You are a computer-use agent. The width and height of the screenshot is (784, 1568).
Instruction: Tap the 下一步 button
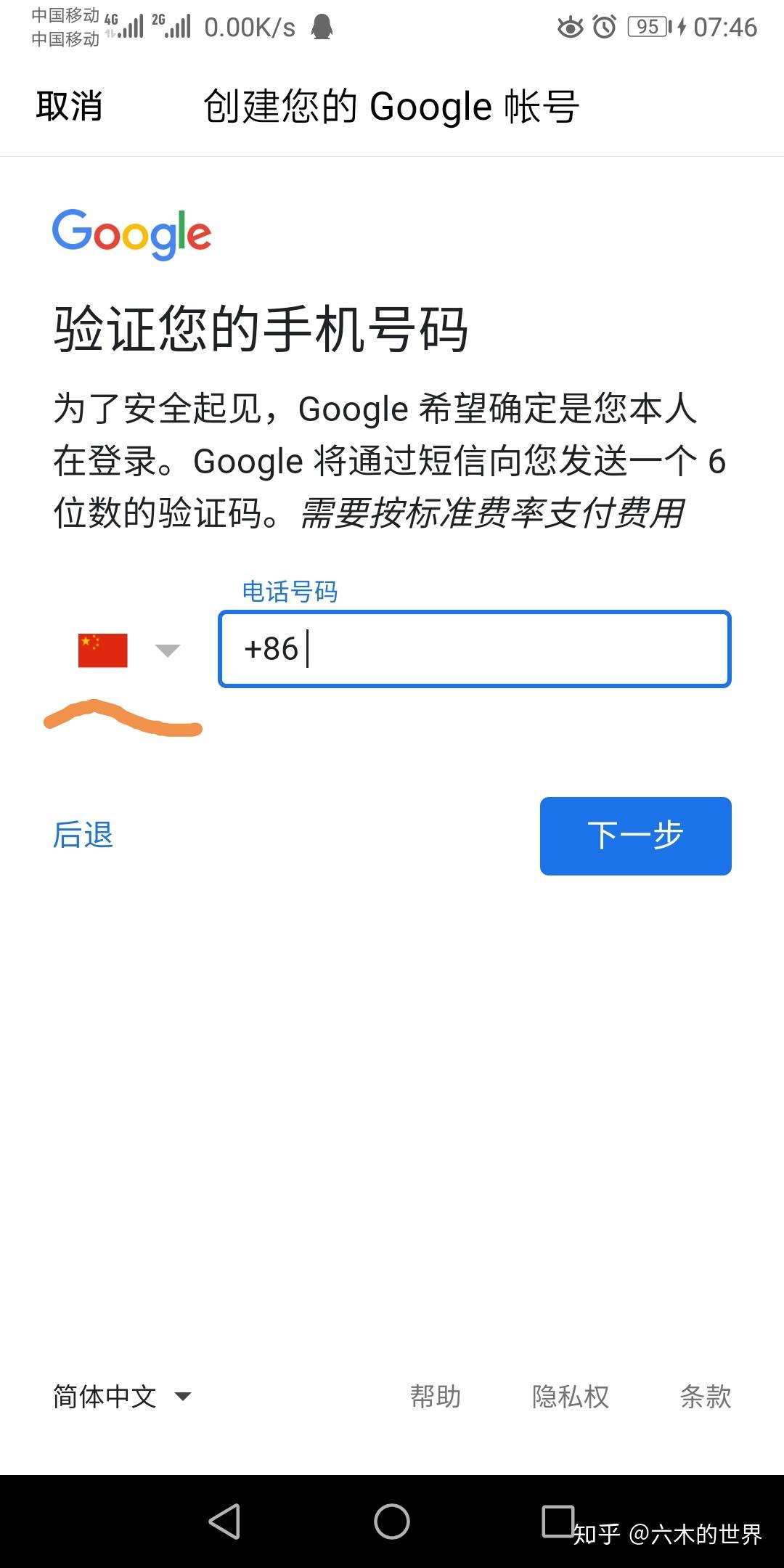click(x=635, y=836)
